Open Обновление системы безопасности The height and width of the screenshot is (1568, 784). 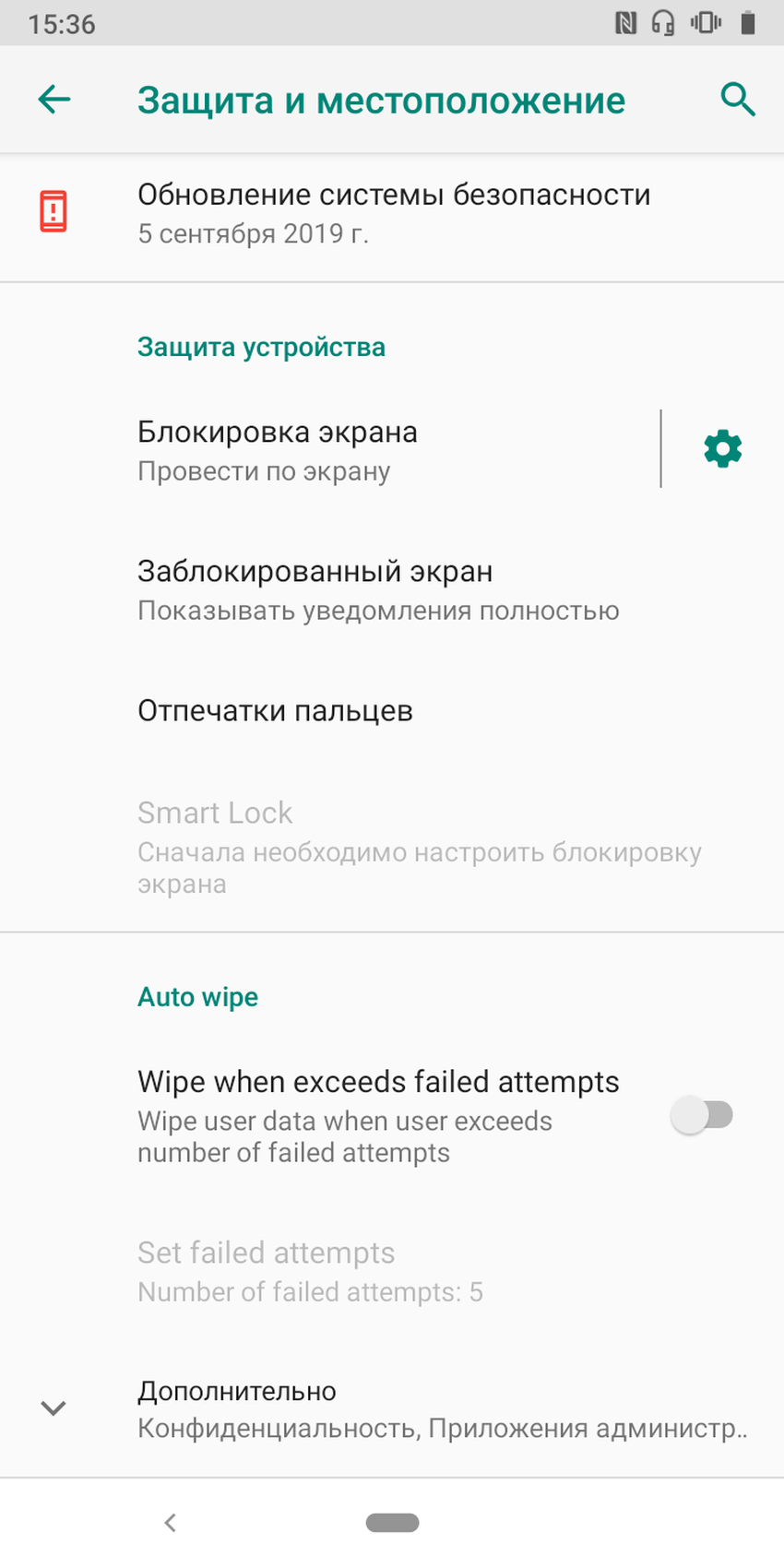(x=393, y=213)
